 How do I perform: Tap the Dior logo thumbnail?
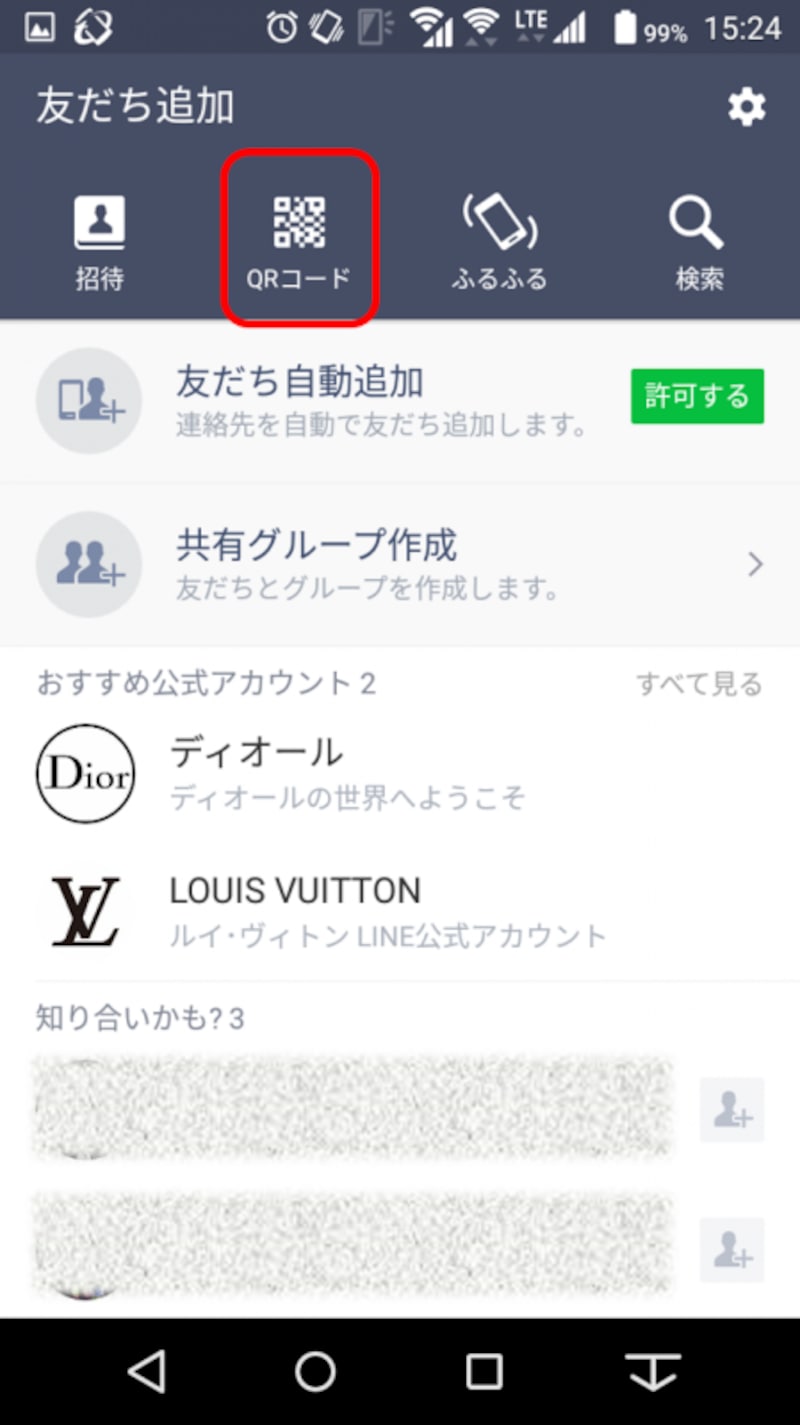[x=85, y=774]
